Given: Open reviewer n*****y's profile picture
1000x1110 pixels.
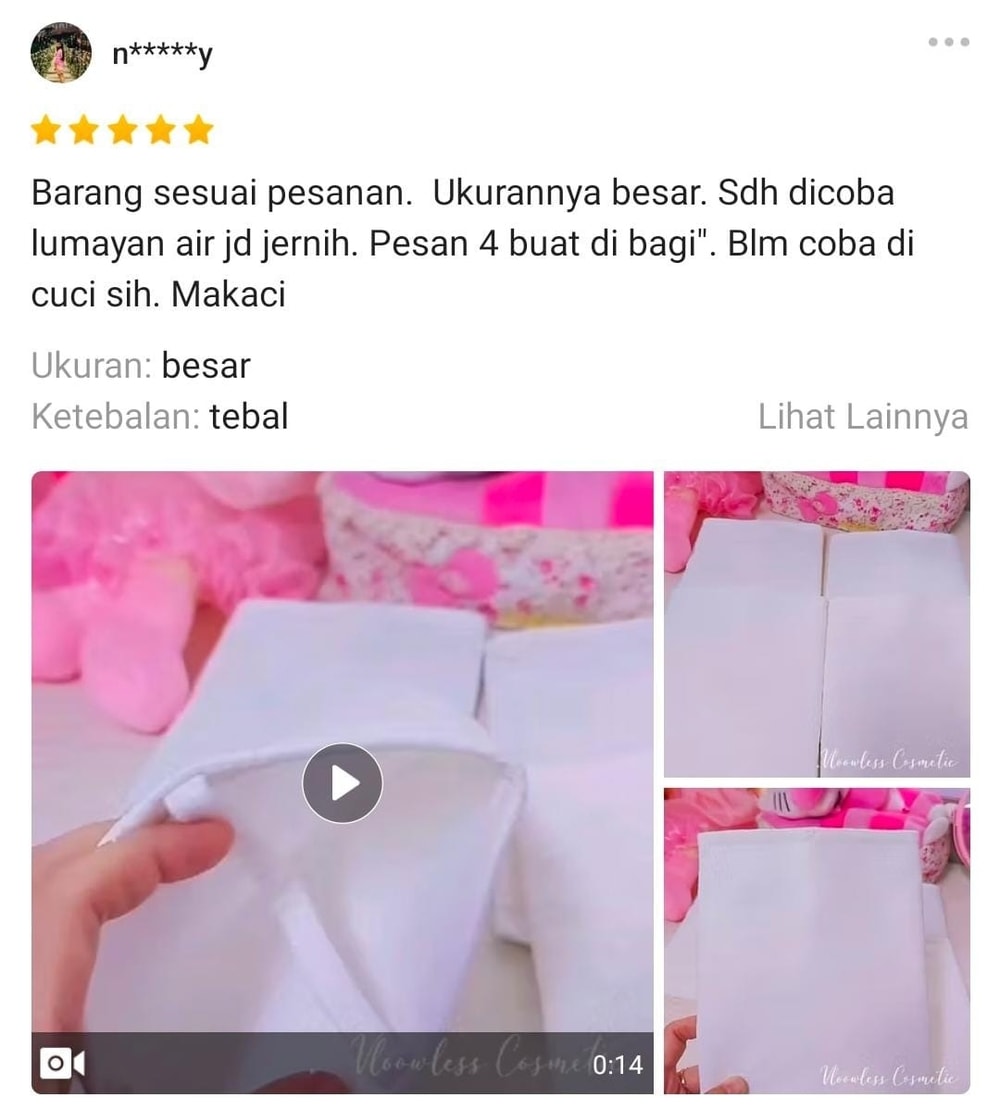Looking at the screenshot, I should coord(61,53).
